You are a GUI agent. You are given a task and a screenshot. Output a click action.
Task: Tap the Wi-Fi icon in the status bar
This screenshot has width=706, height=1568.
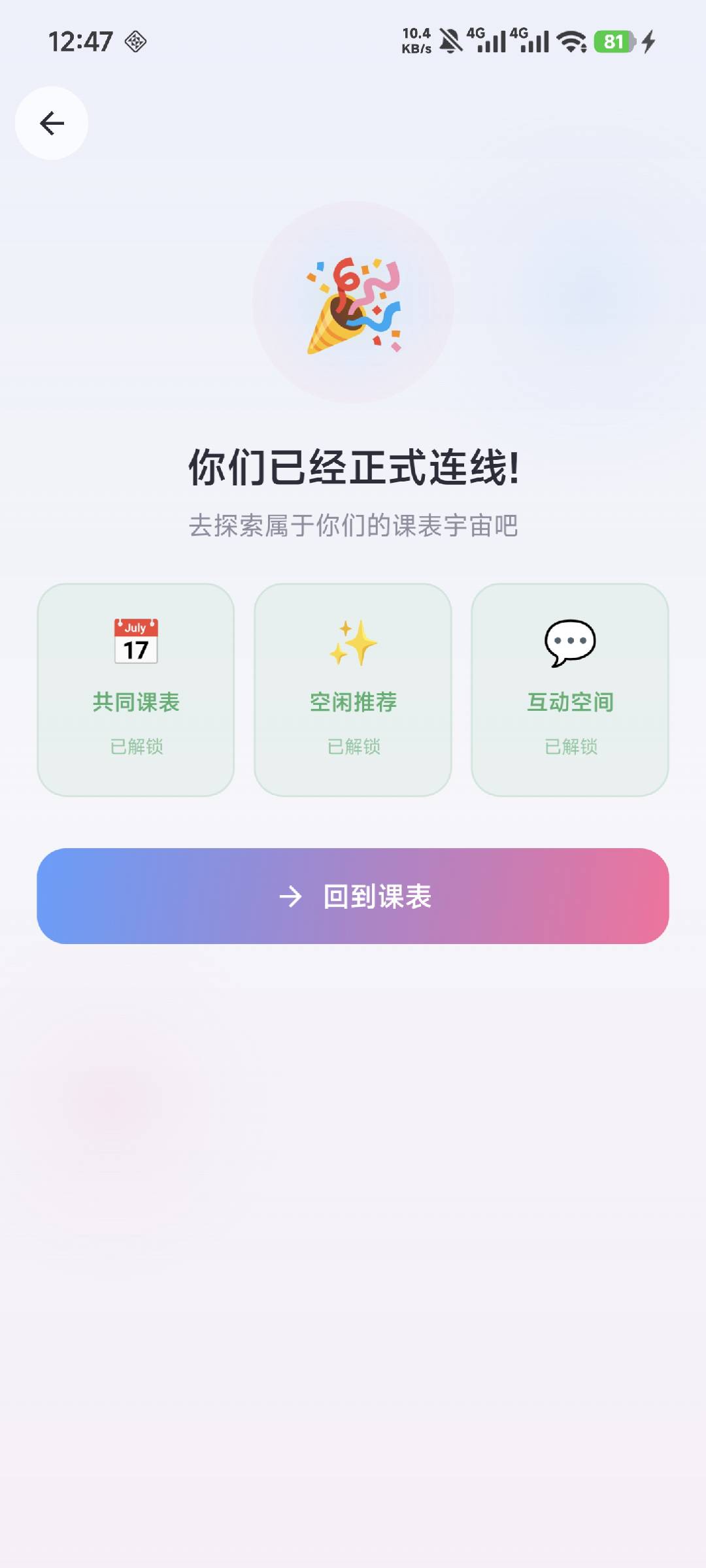pos(571,42)
